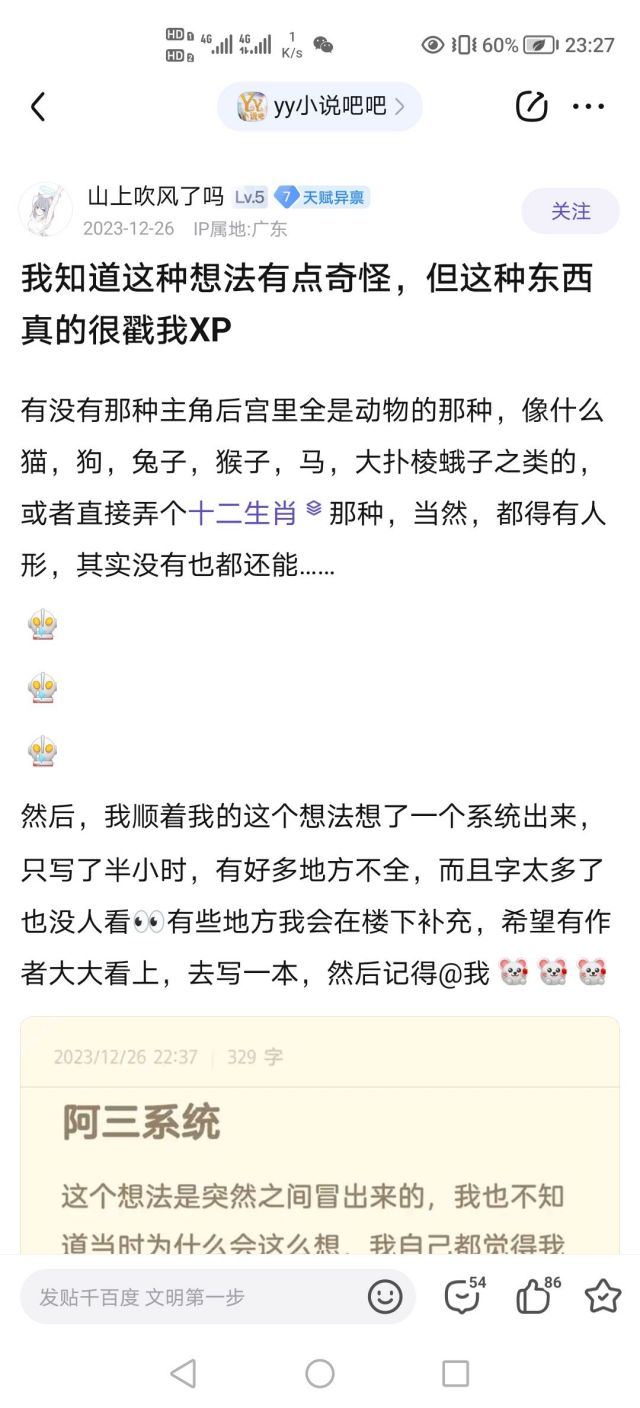Open the three-dot overflow menu

pos(589,107)
